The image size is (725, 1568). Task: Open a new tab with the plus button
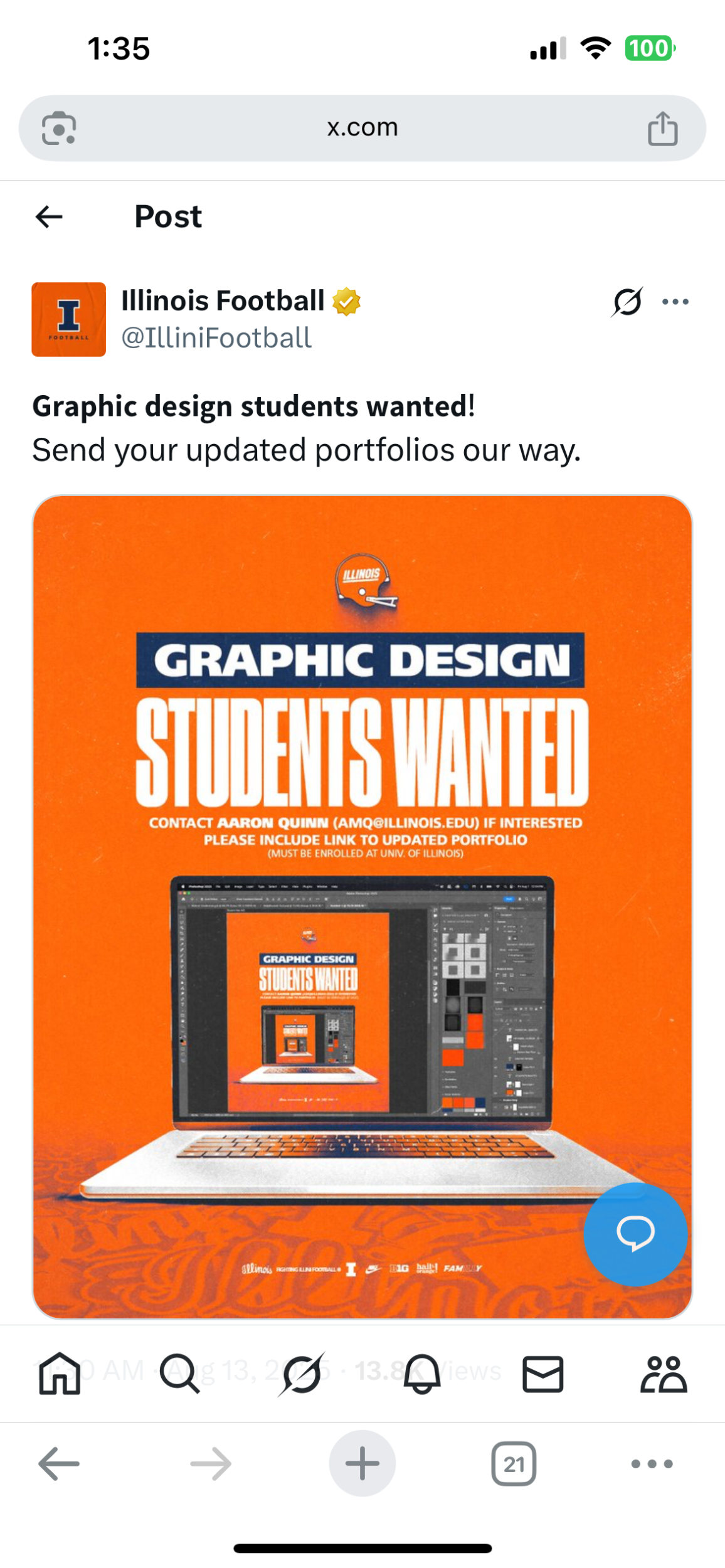tap(362, 1463)
